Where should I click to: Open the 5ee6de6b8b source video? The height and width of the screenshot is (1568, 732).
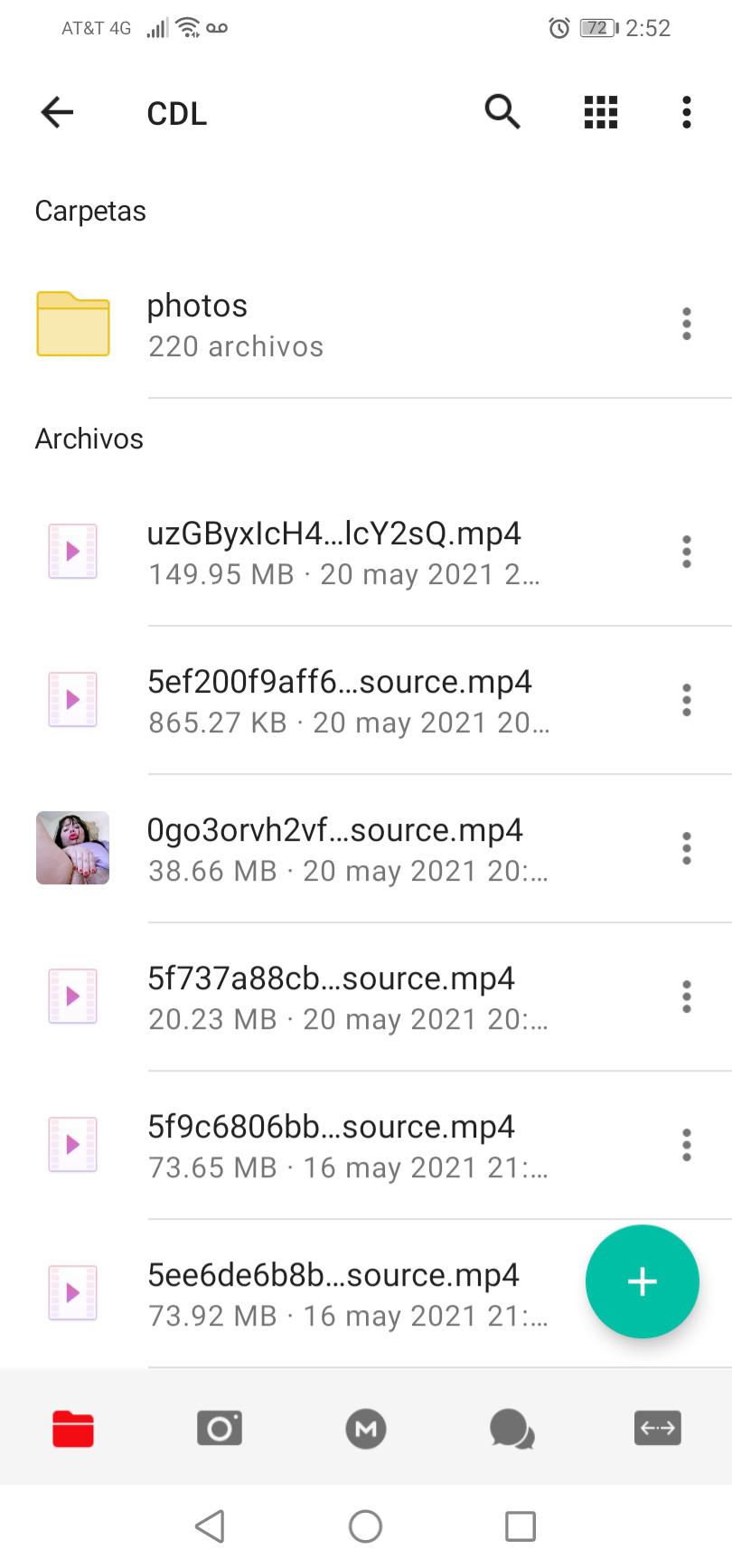coord(333,1293)
